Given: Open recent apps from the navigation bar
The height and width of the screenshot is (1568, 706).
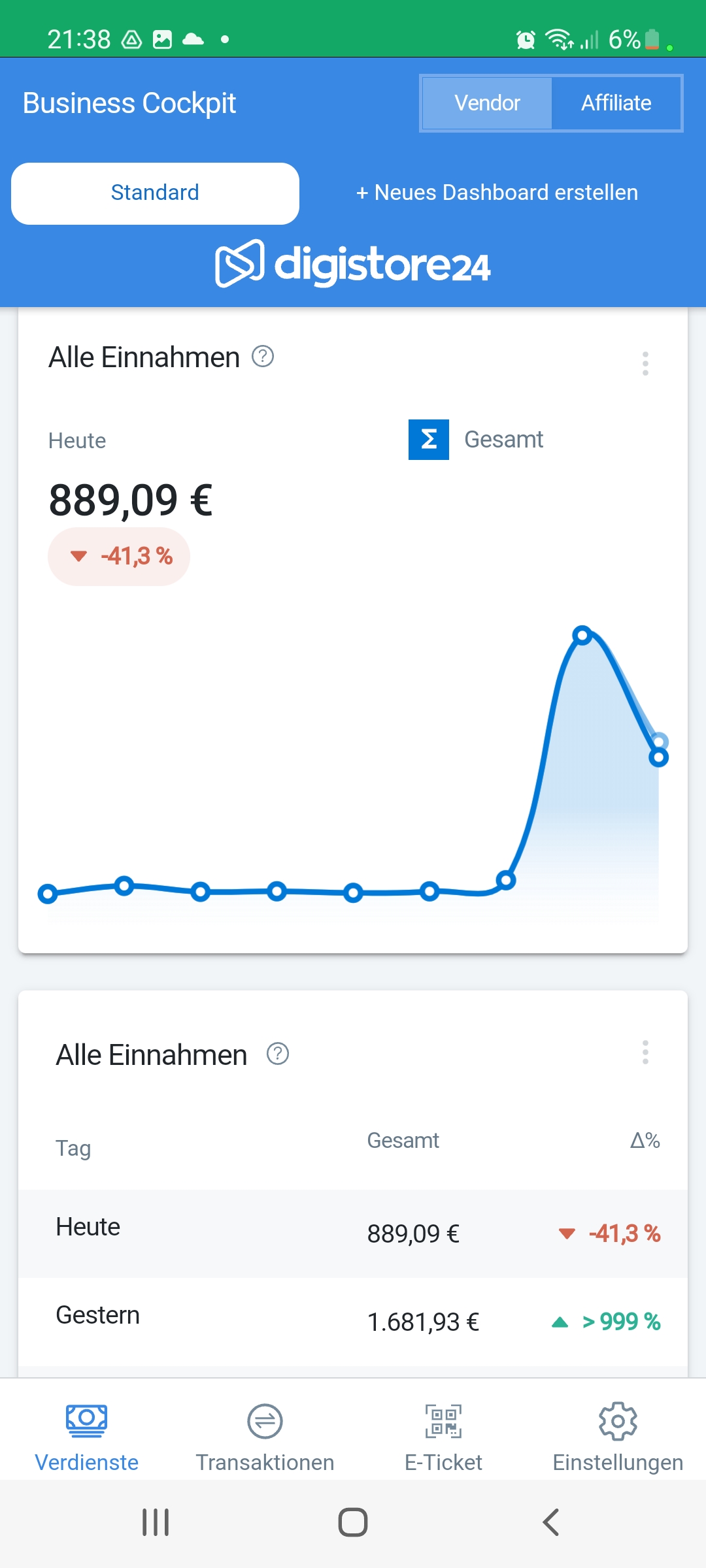Looking at the screenshot, I should [x=156, y=1522].
